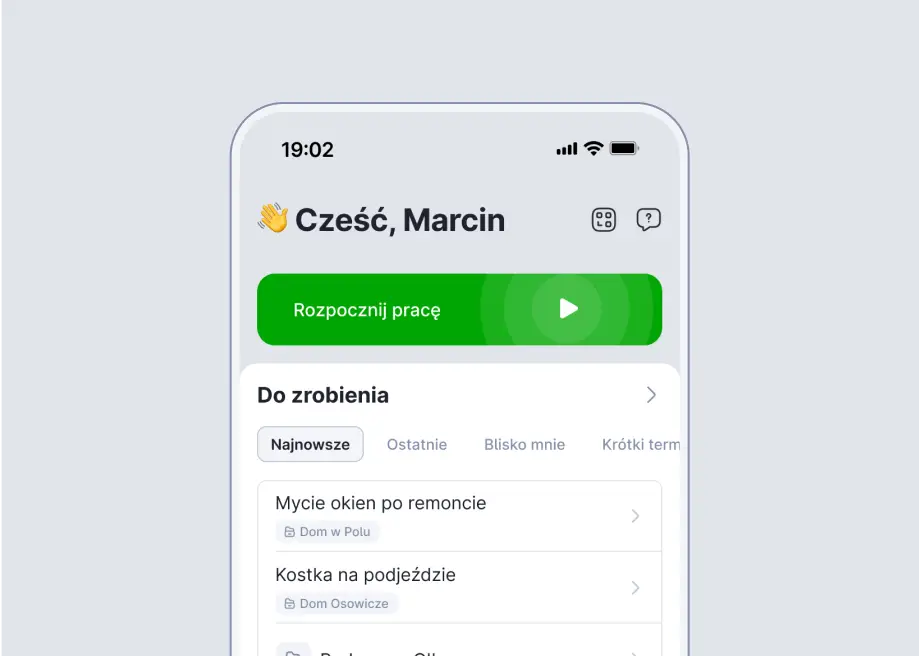Switch to the Blisko mnie tab
This screenshot has height=656, width=919.
tap(524, 444)
